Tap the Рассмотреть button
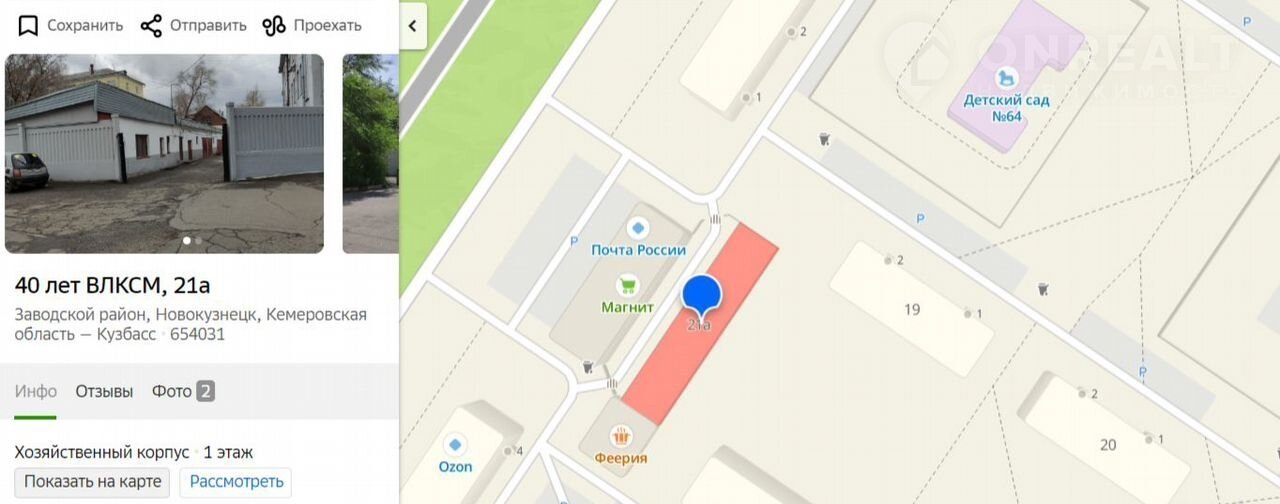The image size is (1280, 504). [237, 481]
